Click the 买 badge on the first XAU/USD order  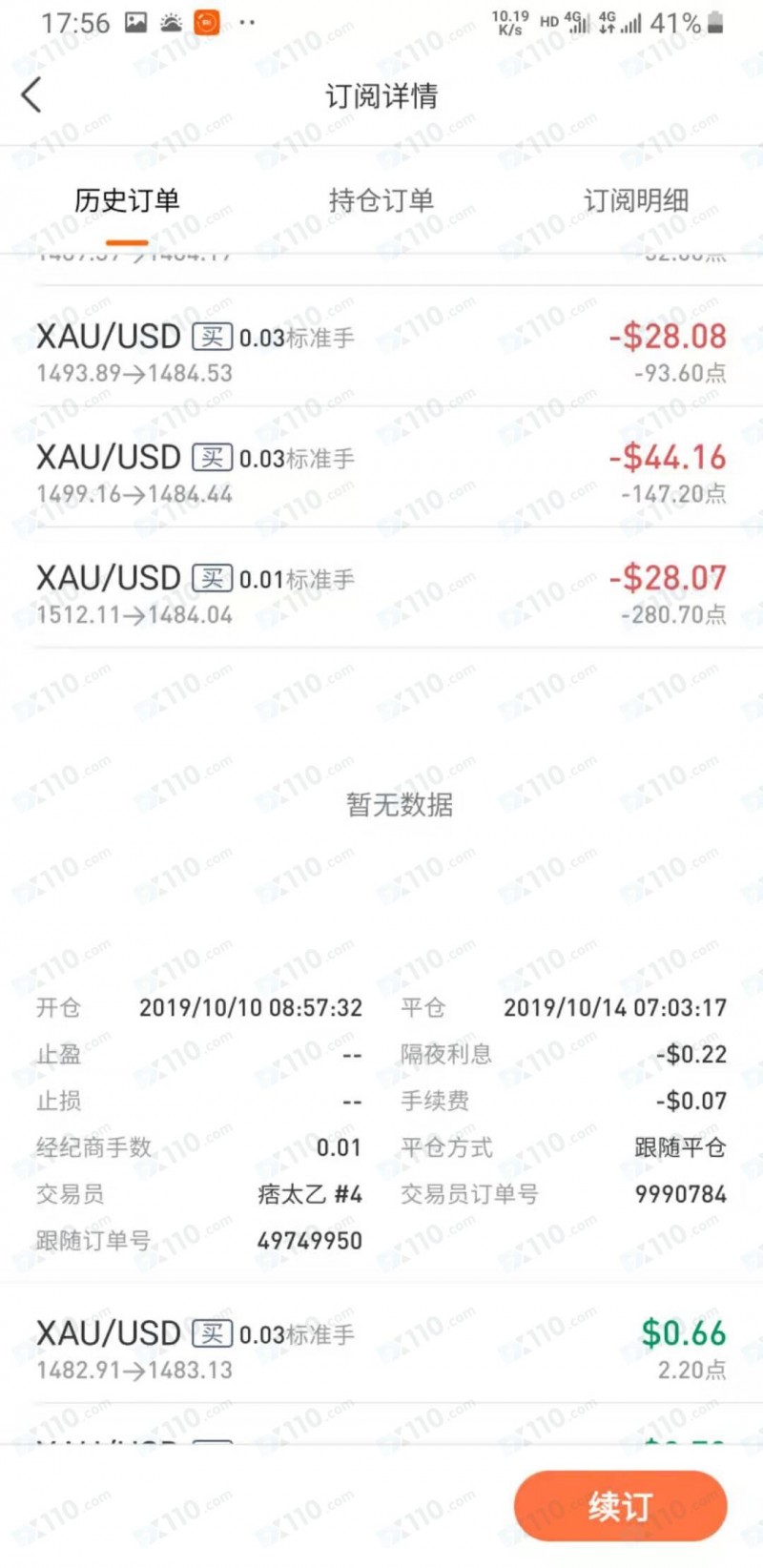[213, 337]
